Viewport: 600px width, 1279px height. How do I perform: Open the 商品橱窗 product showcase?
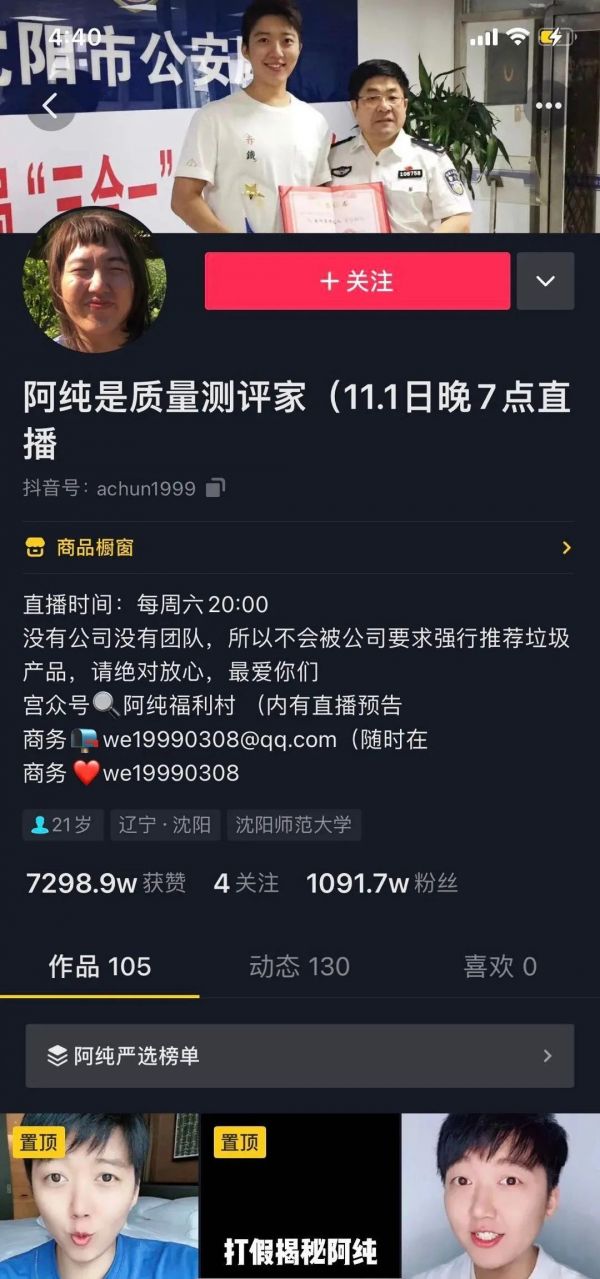[x=299, y=548]
